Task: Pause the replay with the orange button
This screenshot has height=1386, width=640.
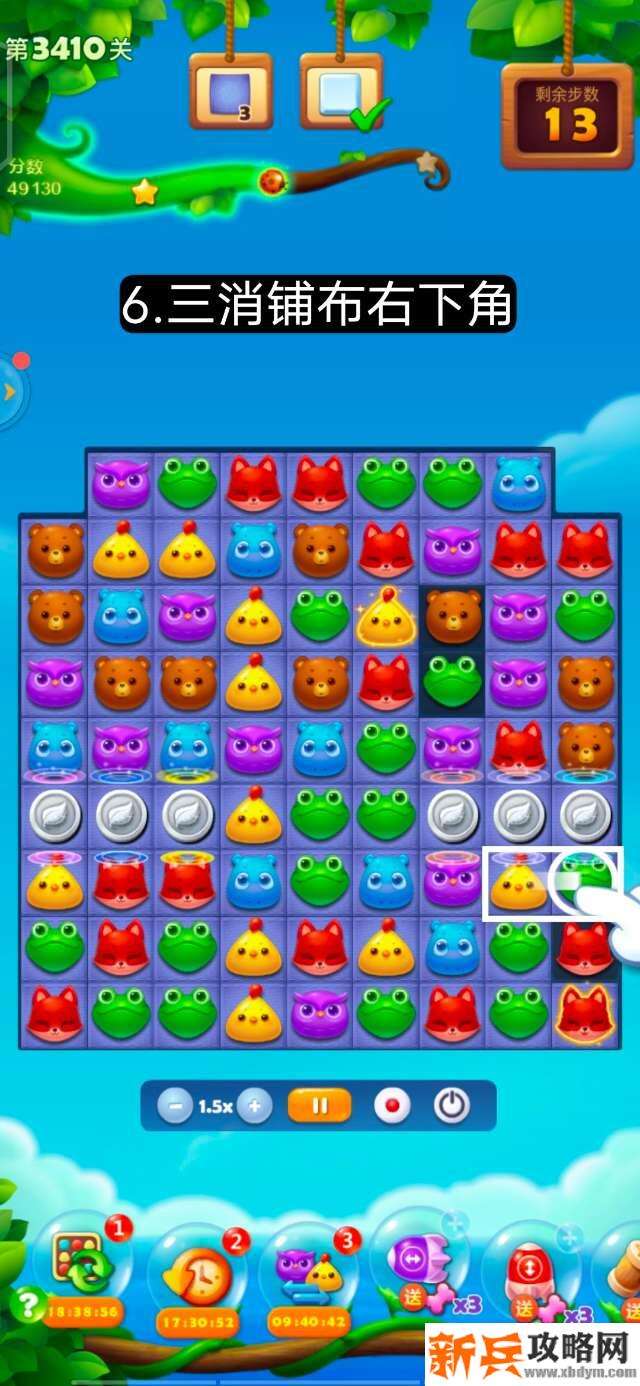Action: pos(320,1106)
